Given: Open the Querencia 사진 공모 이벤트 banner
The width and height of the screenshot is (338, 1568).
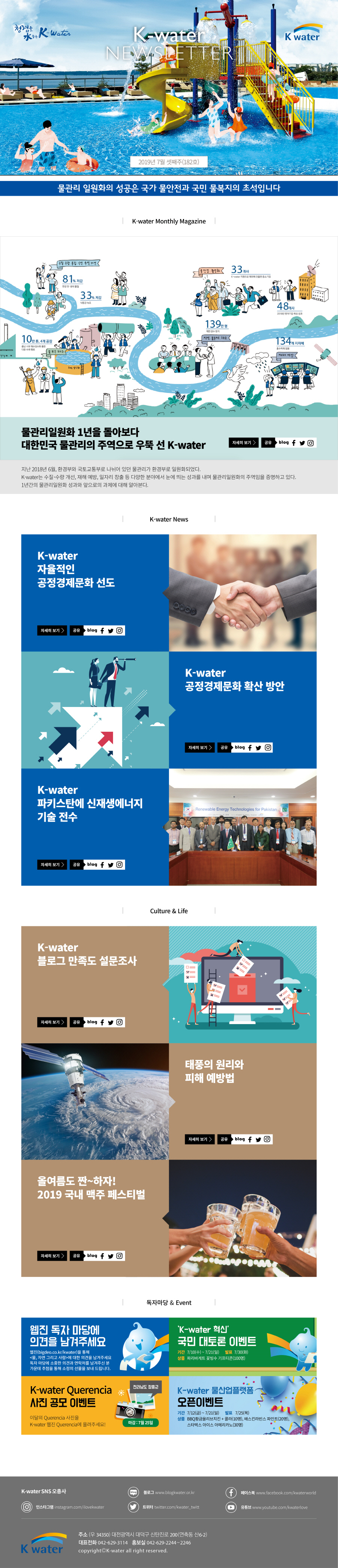Looking at the screenshot, I should coord(95,1406).
